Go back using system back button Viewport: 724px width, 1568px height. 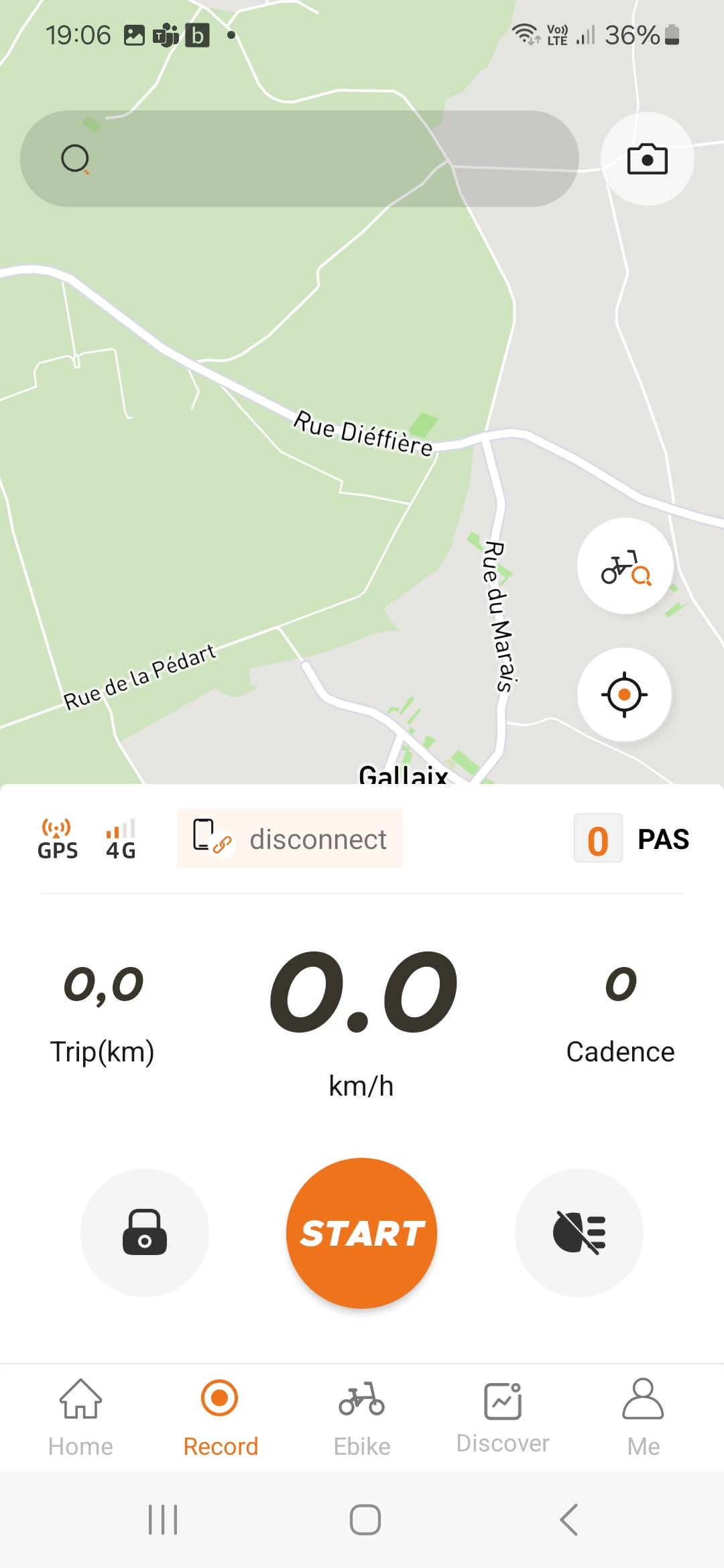click(x=568, y=1519)
